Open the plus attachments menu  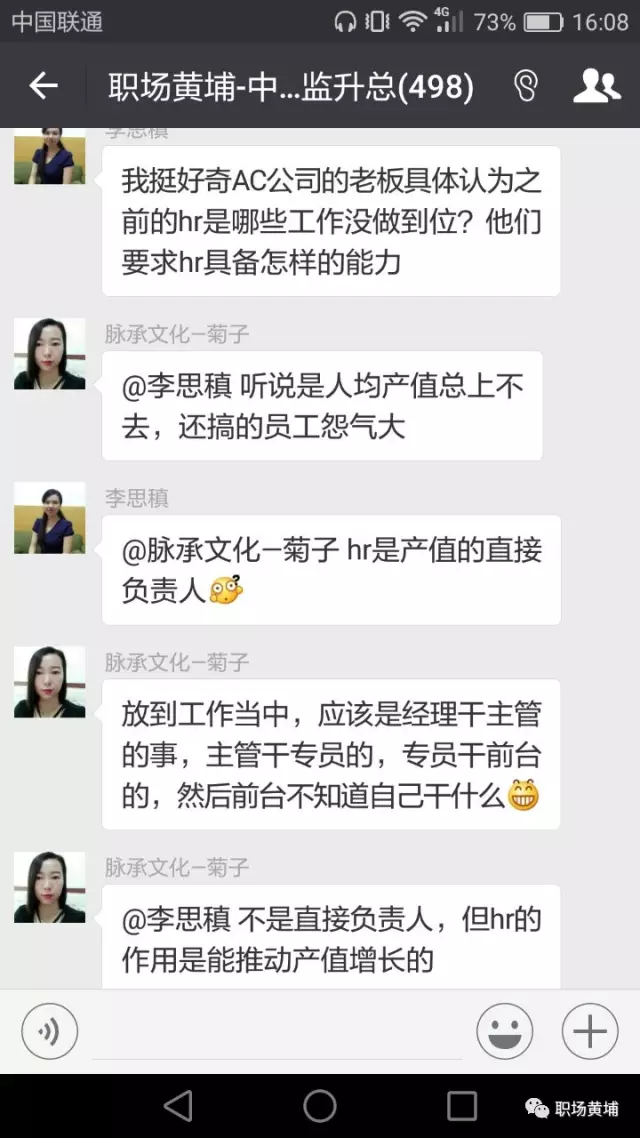590,1030
